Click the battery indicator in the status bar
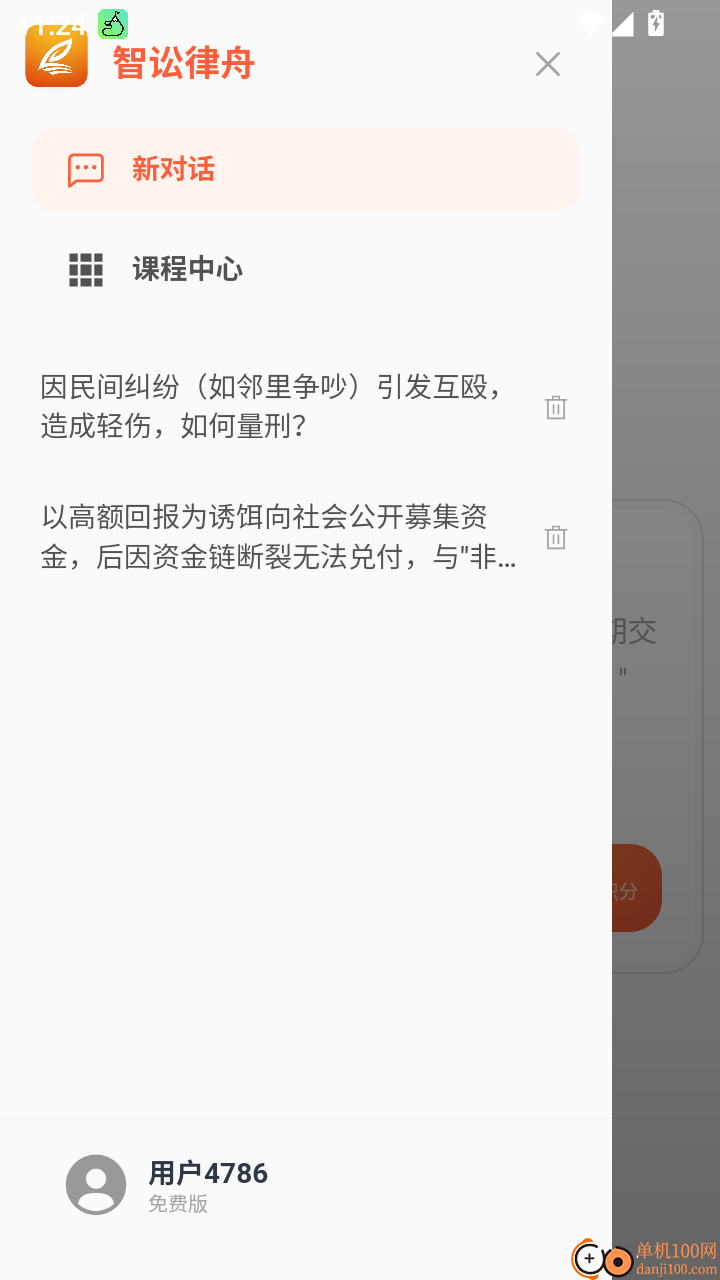This screenshot has height=1280, width=720. pos(655,24)
